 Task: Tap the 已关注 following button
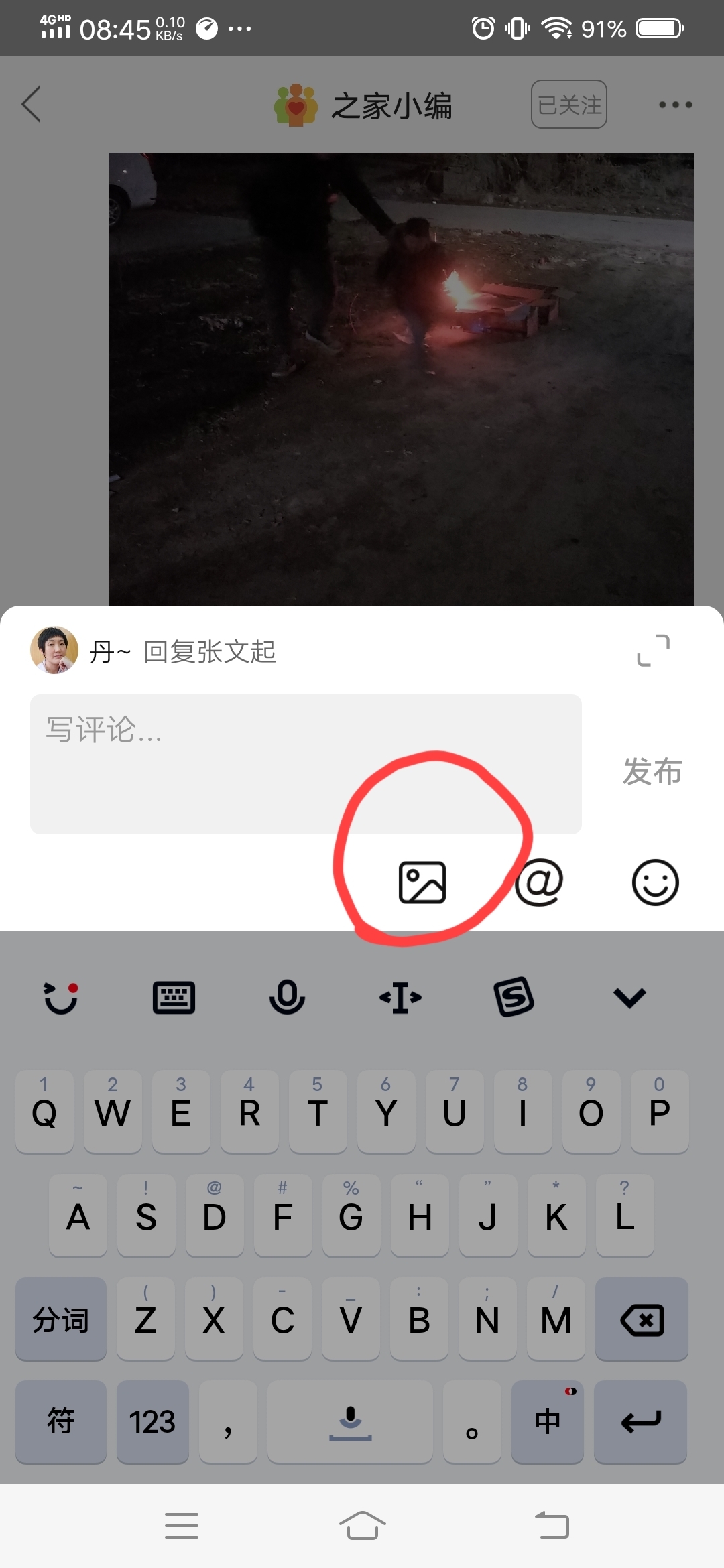click(x=568, y=105)
